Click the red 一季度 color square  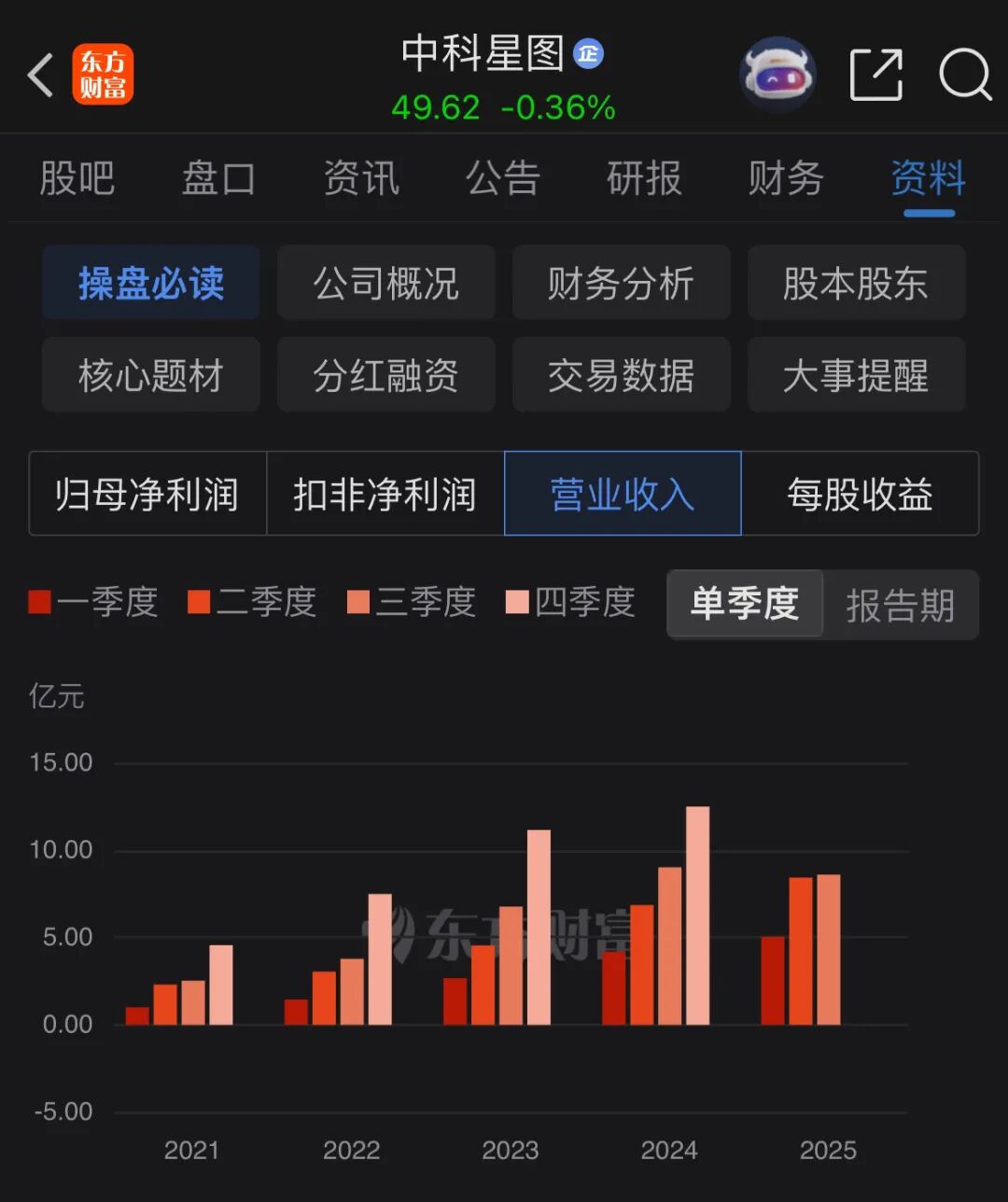(39, 602)
